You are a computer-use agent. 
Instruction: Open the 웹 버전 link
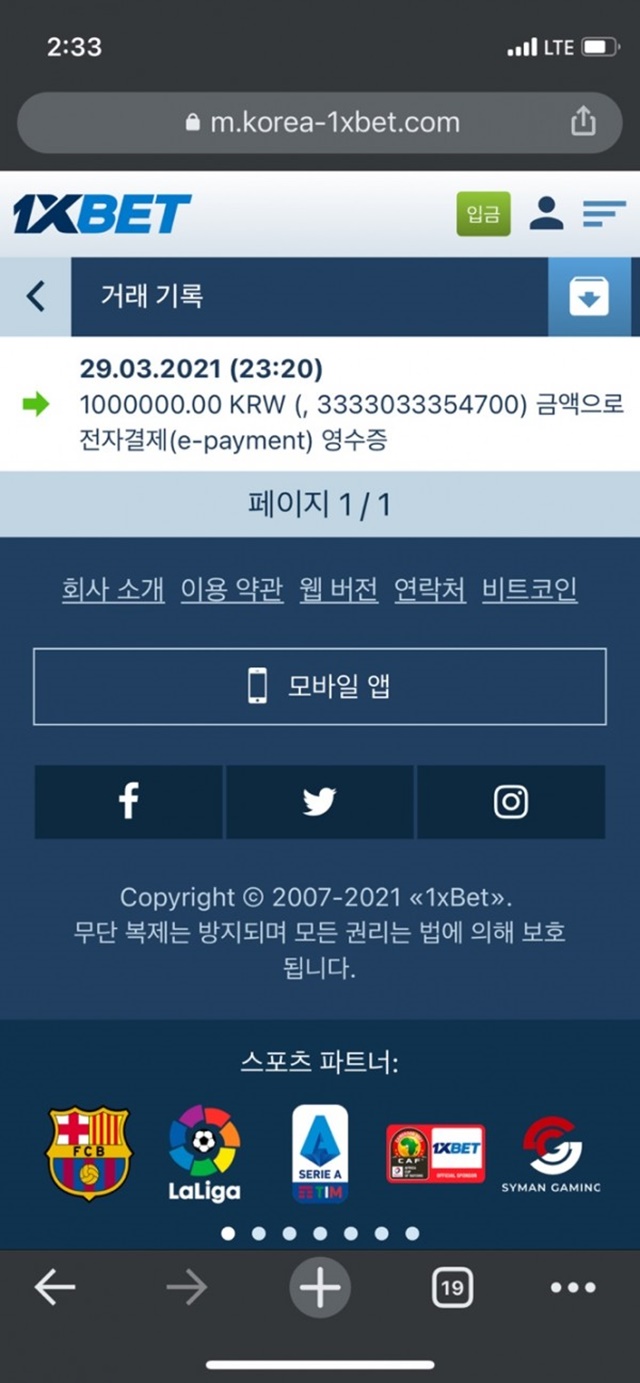[339, 590]
